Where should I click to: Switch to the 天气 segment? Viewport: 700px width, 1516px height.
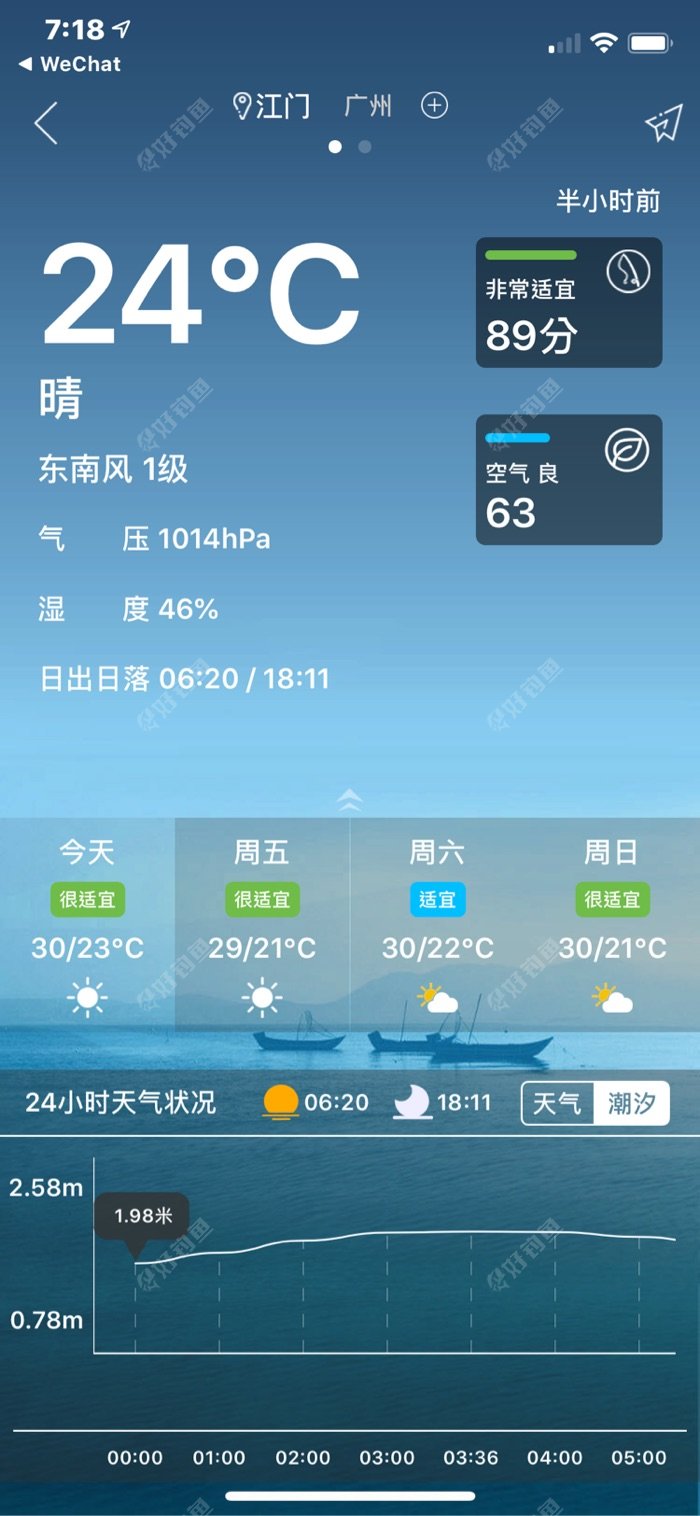coord(558,1104)
